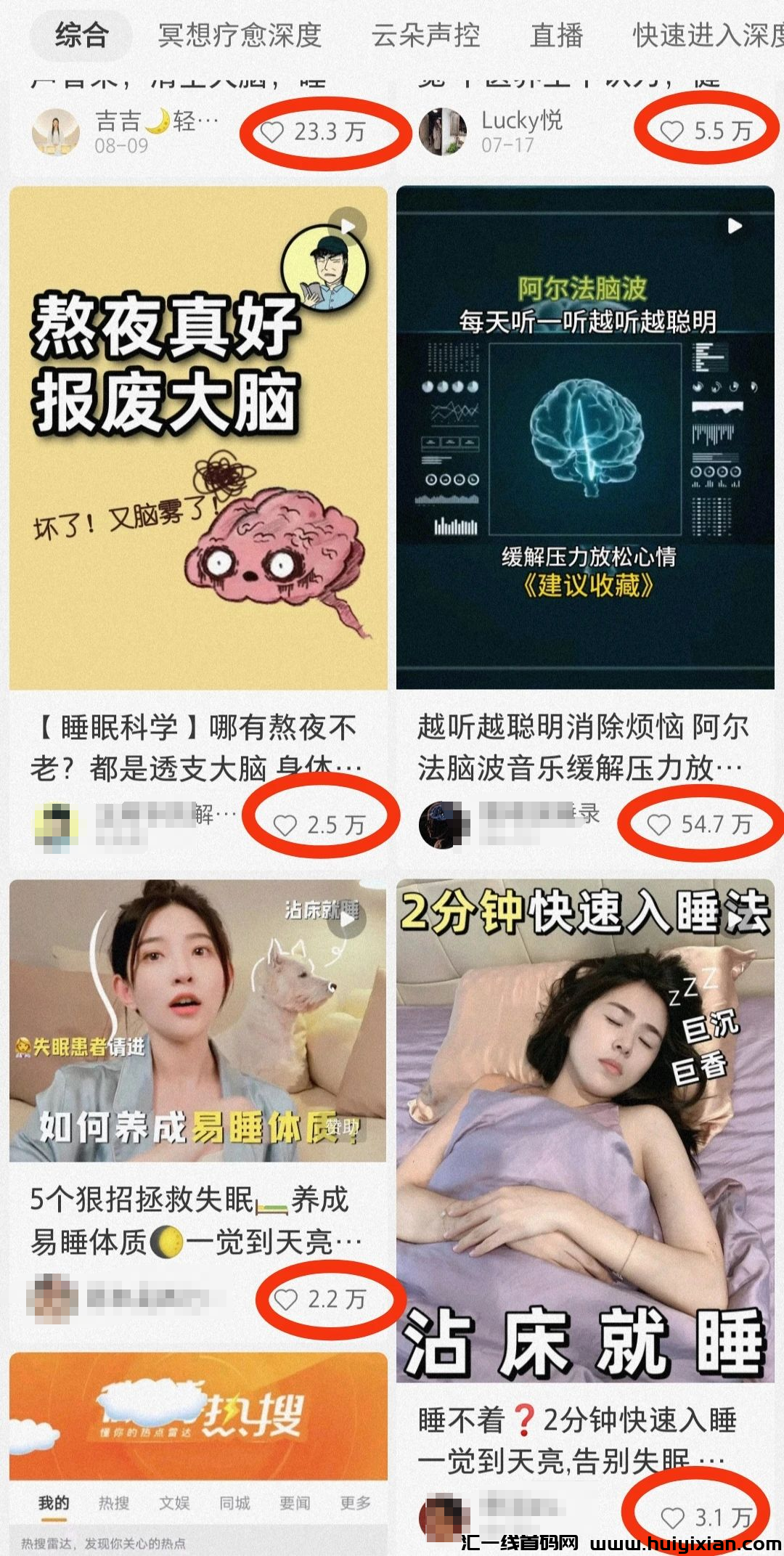Like the 易睡体质 post with 2.2万 likes
This screenshot has height=1556, width=784.
coord(286,1300)
